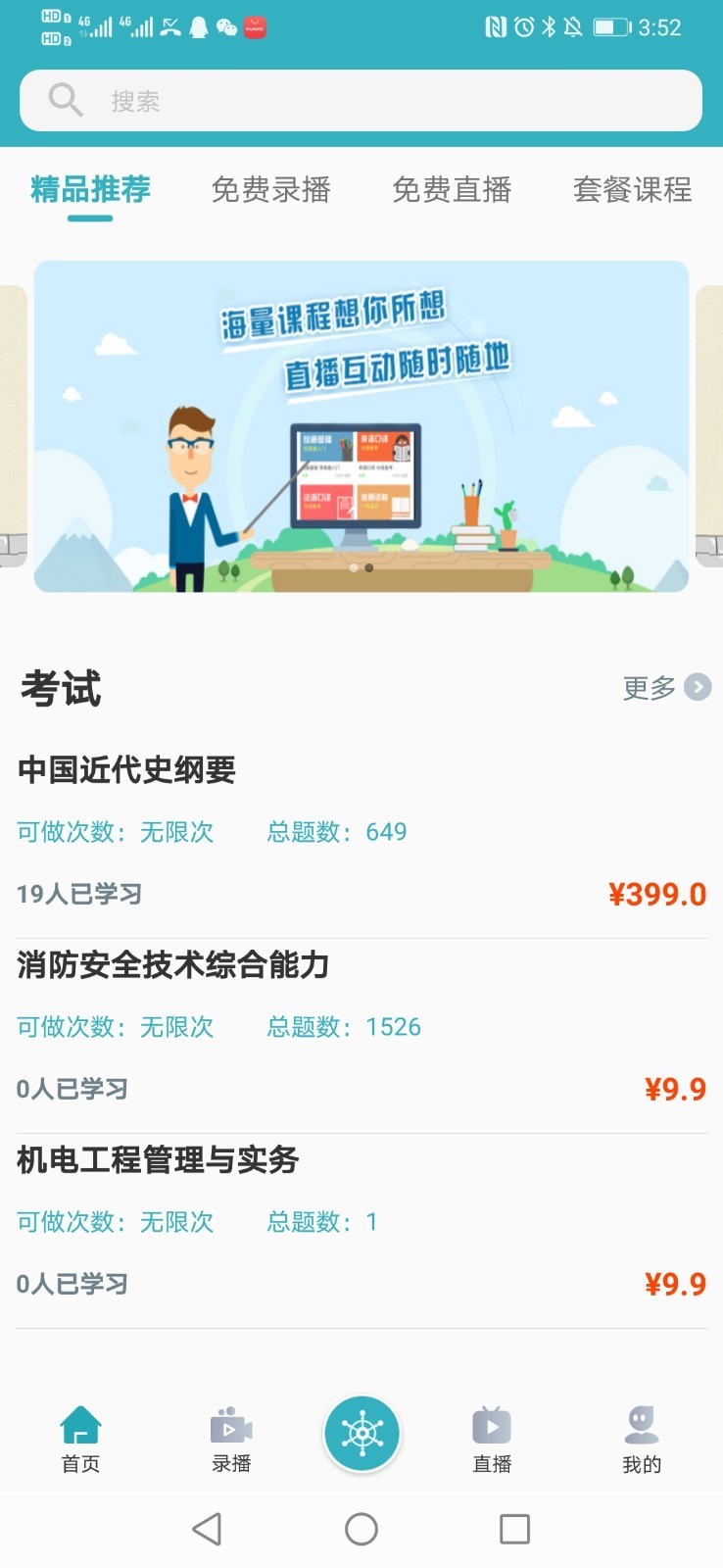Expand the 考试 section with the arrow chevron
Viewport: 723px width, 1568px height.
pyautogui.click(x=696, y=687)
